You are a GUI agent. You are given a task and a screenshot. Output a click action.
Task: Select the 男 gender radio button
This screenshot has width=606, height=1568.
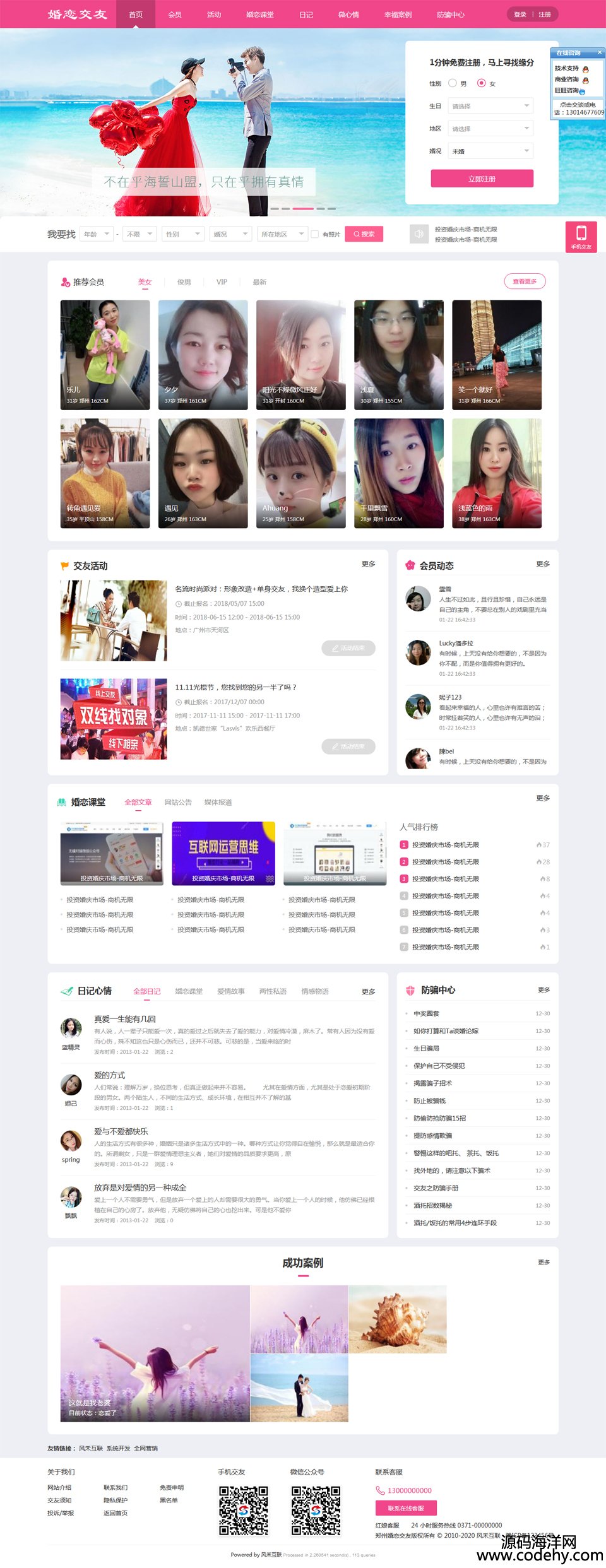click(x=453, y=83)
